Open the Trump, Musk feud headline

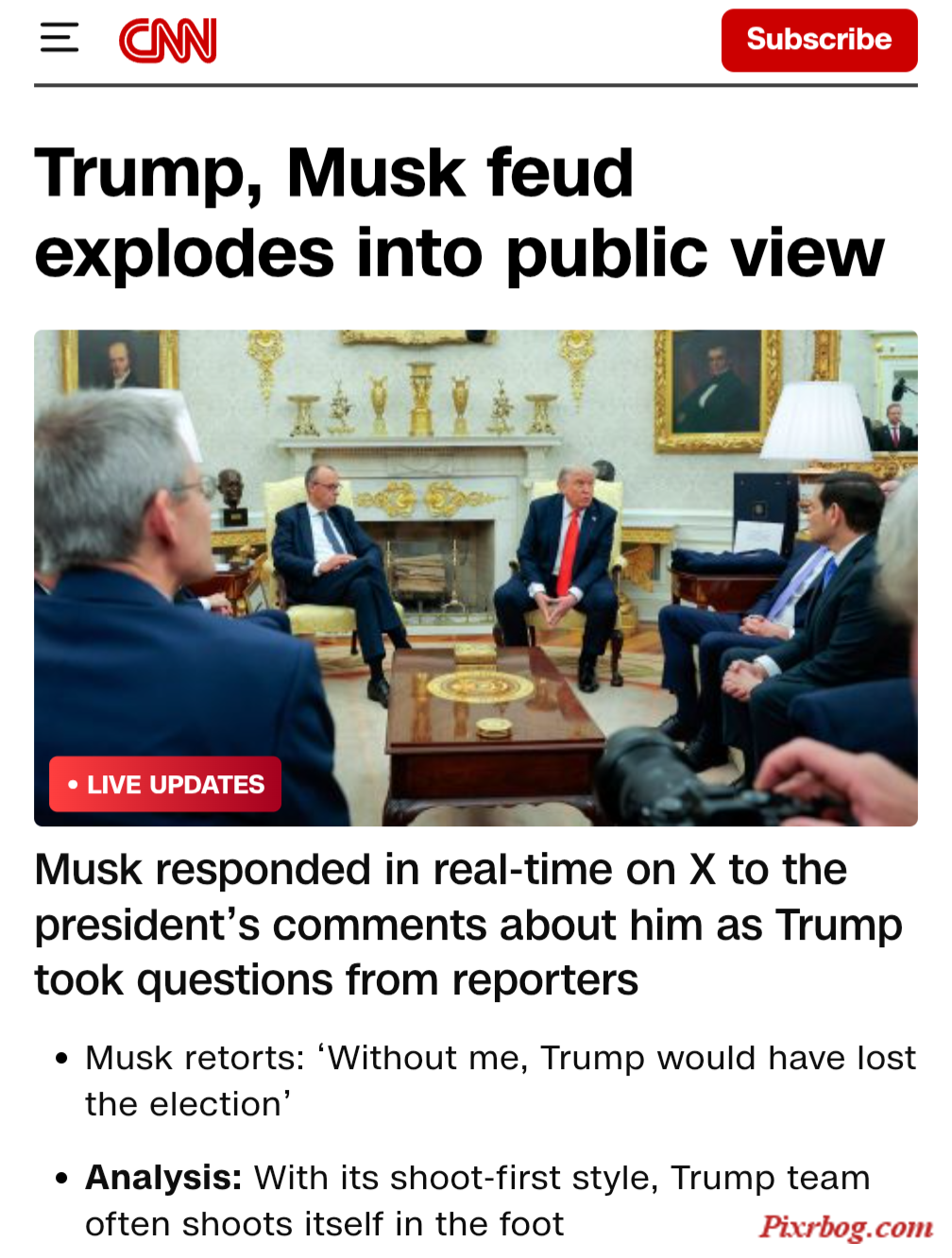tap(459, 213)
